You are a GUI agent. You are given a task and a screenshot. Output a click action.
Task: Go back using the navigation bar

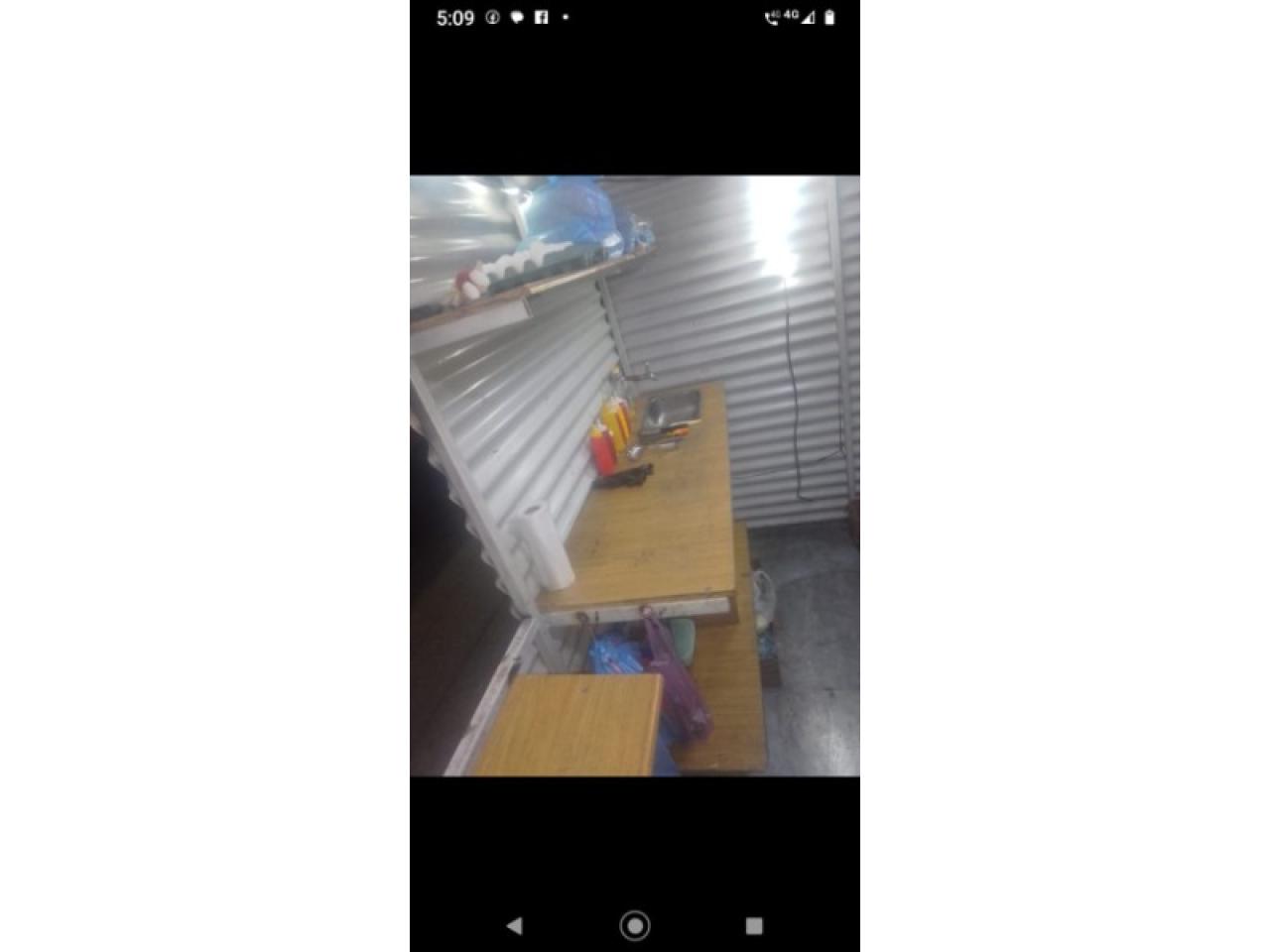[514, 925]
